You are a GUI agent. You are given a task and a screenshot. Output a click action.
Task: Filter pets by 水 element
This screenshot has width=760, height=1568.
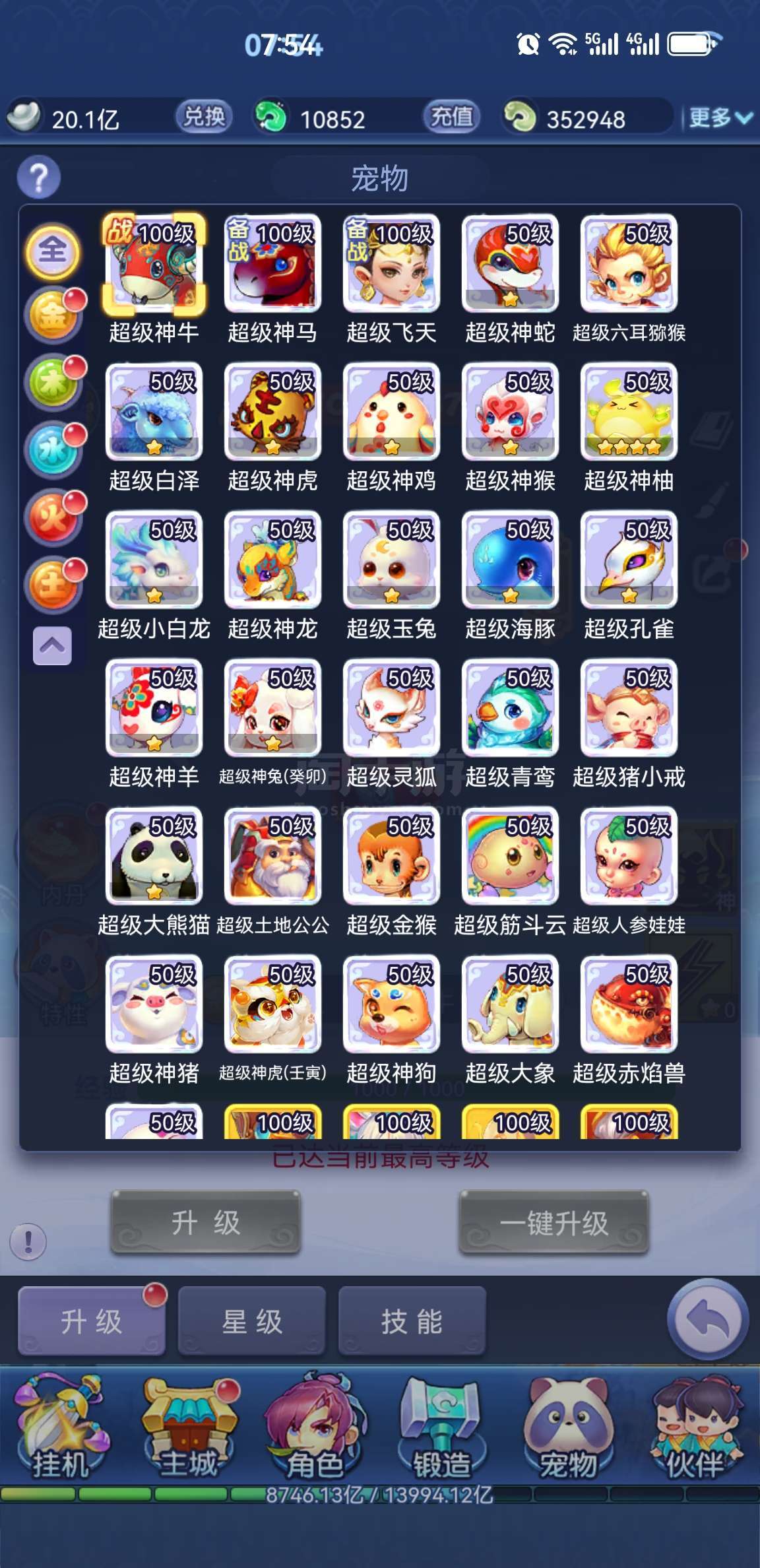click(53, 450)
